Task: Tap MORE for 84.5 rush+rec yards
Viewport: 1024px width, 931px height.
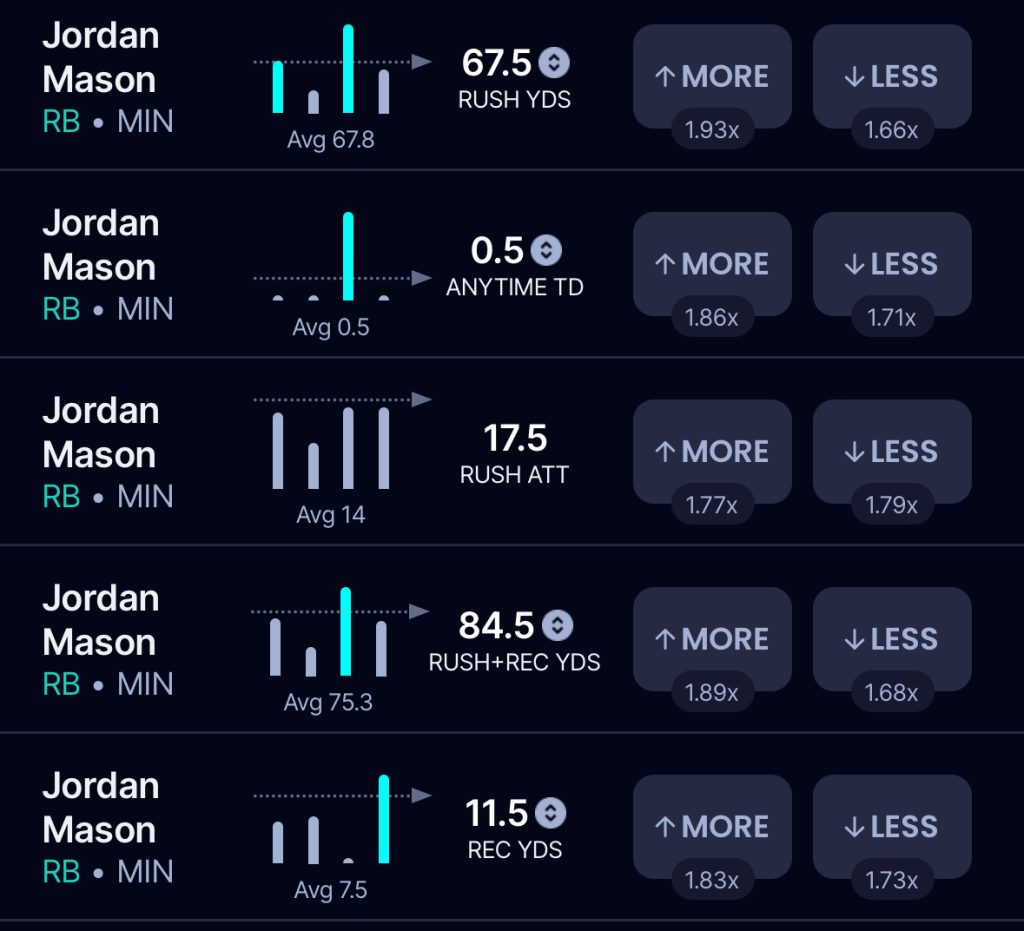Action: click(x=712, y=639)
